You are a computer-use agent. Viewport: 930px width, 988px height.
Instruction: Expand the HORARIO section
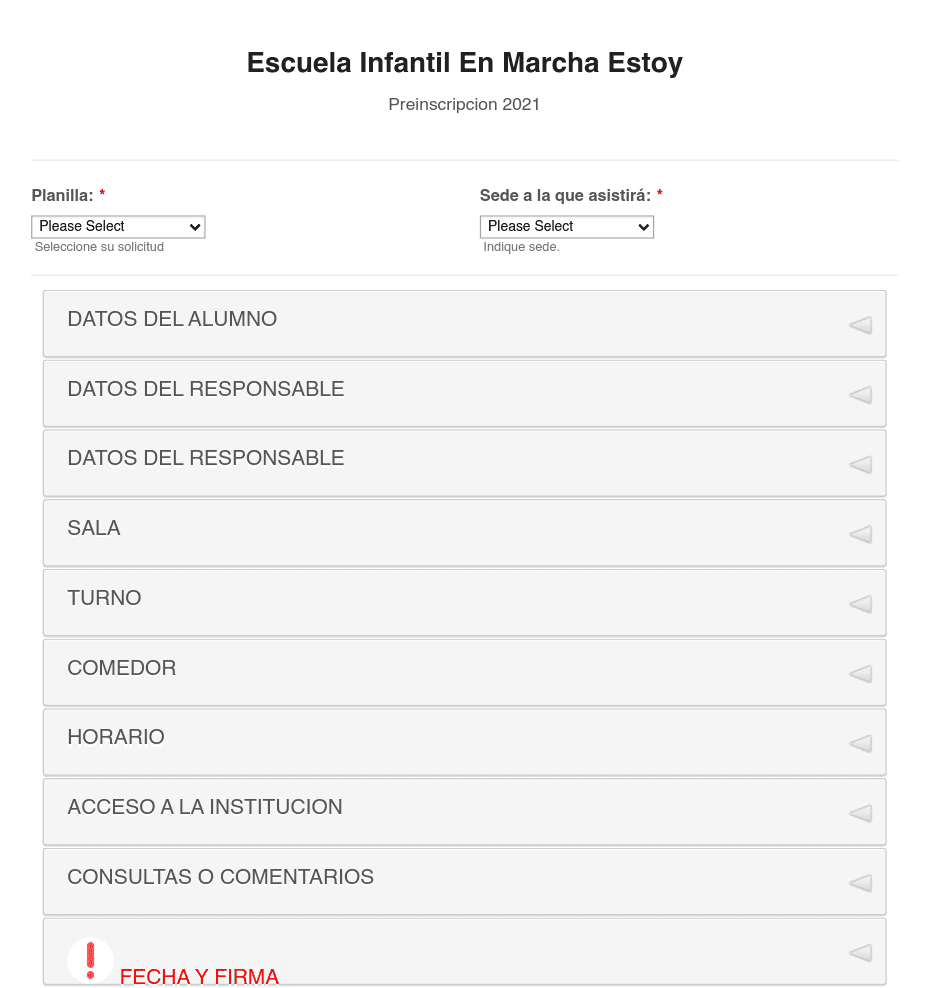click(464, 741)
